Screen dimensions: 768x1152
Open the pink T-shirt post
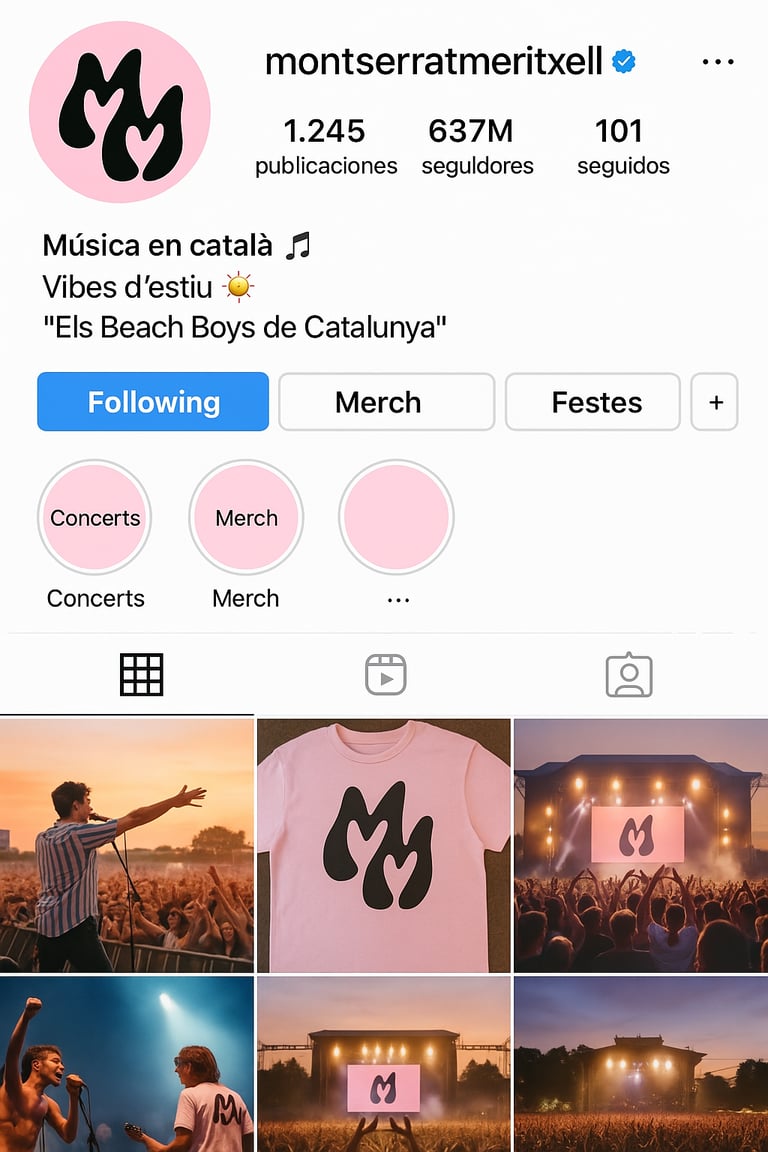coord(384,845)
